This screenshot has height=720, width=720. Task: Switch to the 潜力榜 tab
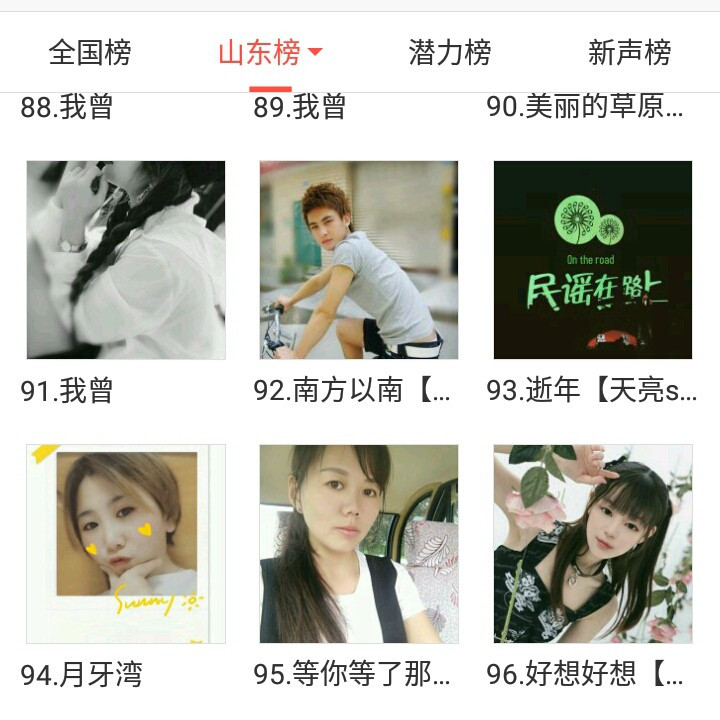click(450, 52)
